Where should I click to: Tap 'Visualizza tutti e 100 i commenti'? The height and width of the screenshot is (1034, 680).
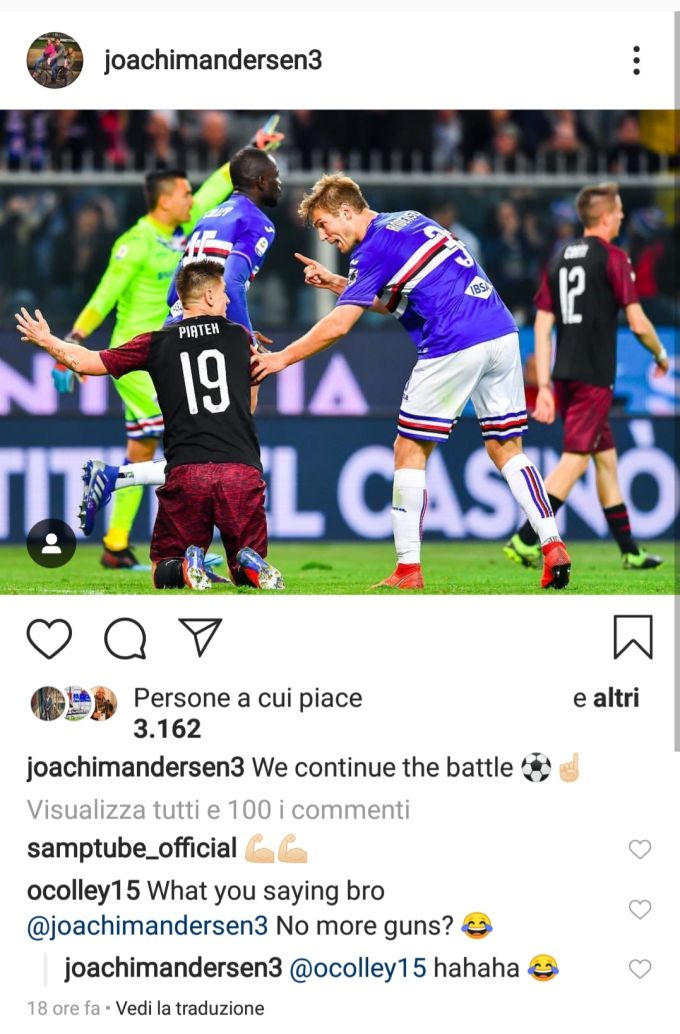[218, 809]
